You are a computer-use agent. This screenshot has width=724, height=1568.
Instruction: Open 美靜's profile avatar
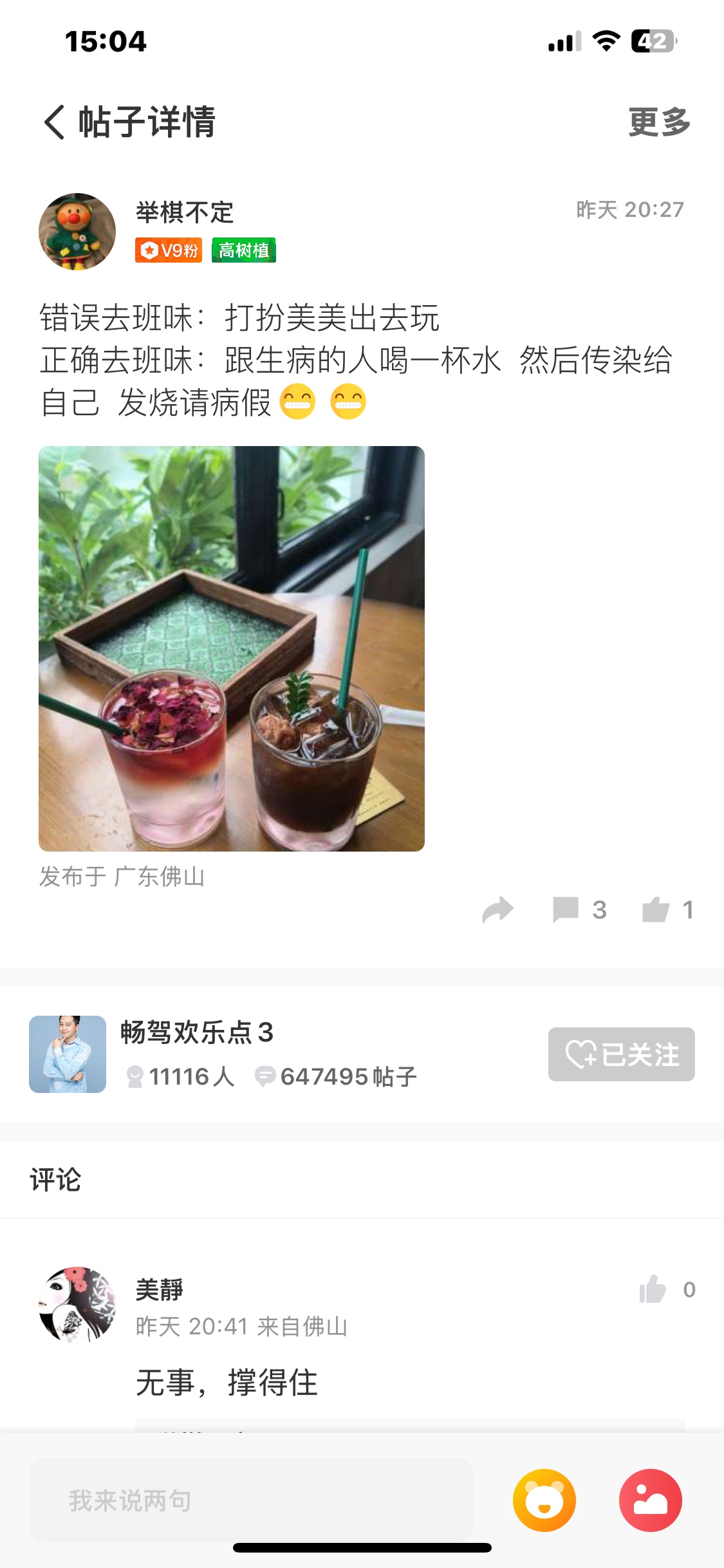click(77, 1305)
